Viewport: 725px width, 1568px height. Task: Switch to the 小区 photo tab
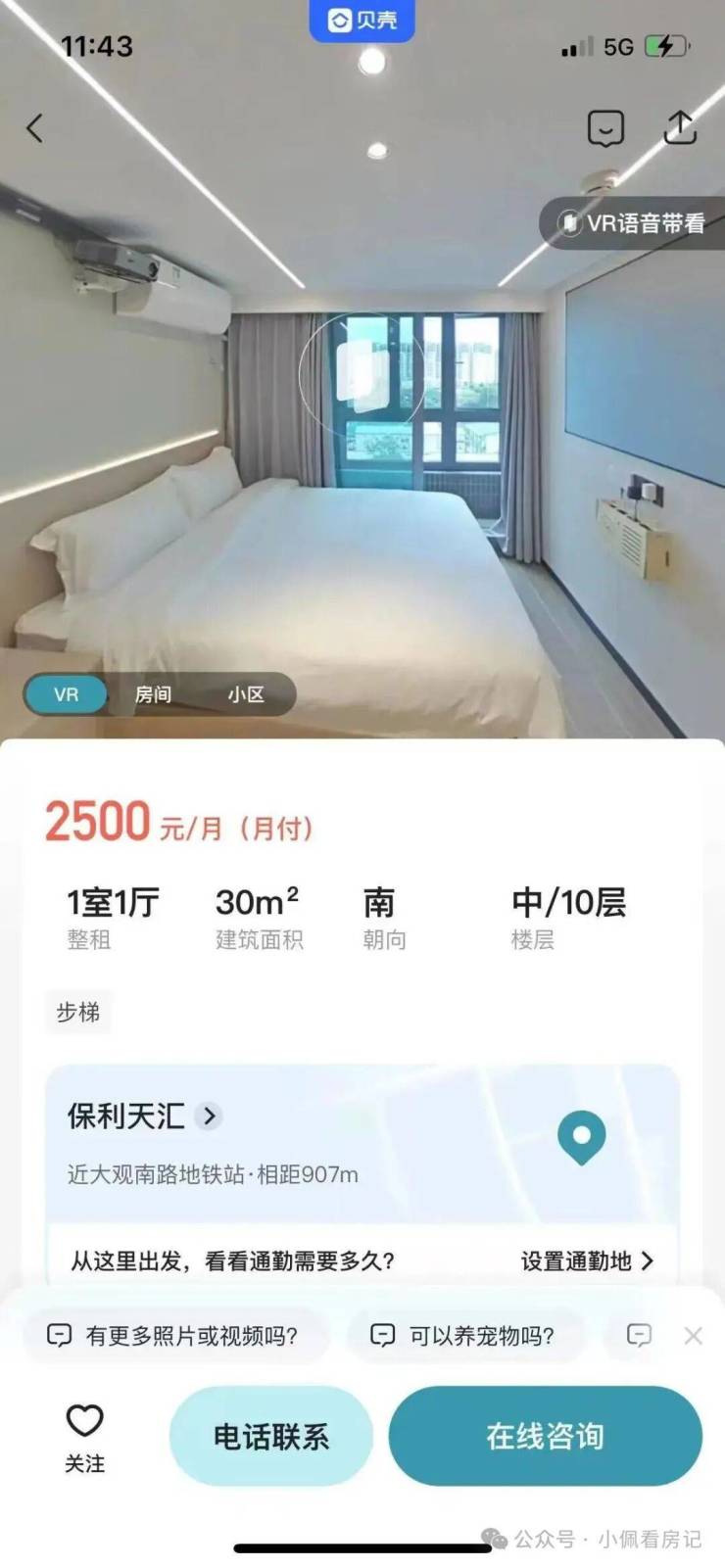246,694
